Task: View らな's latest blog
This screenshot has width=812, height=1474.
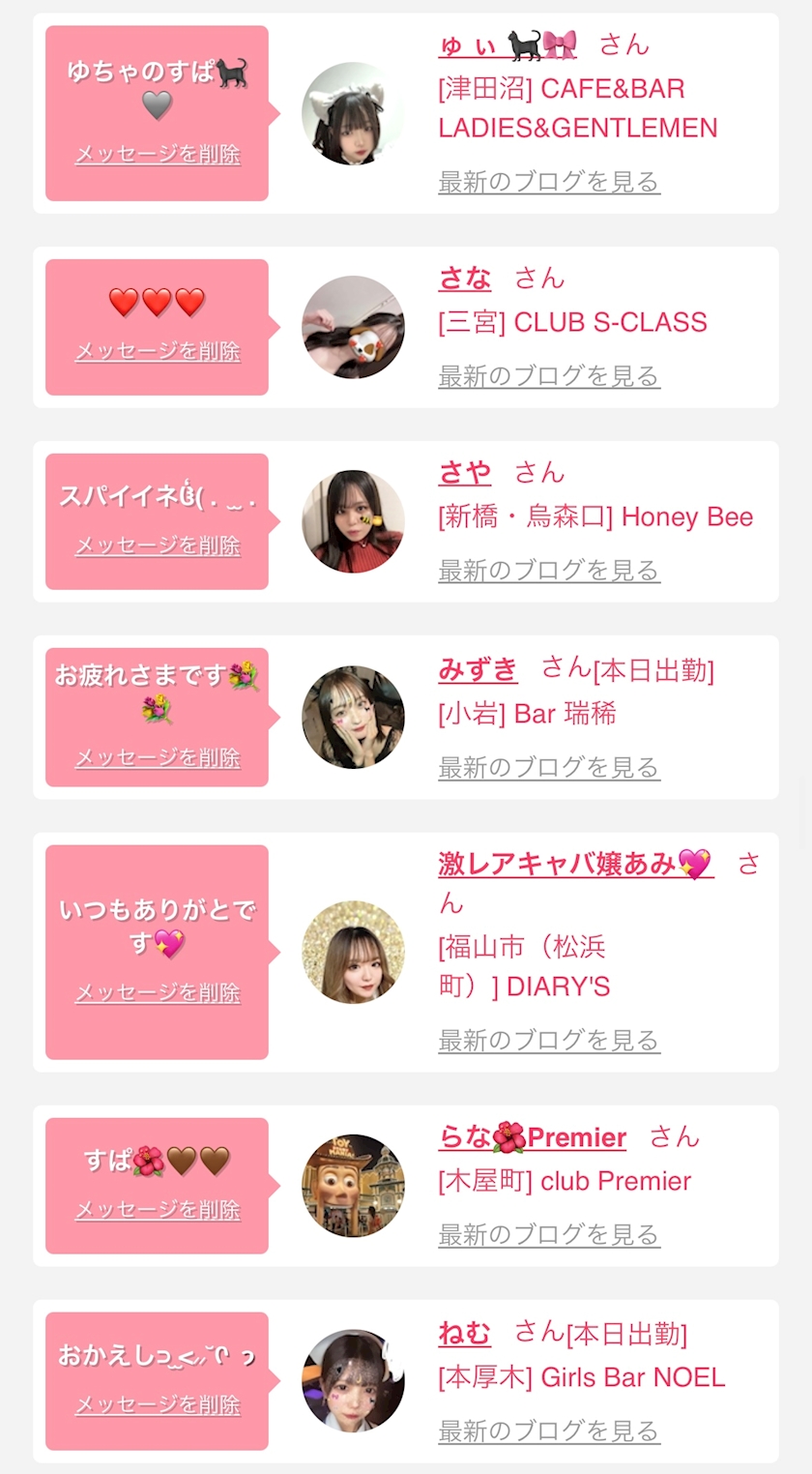Action: tap(549, 1235)
